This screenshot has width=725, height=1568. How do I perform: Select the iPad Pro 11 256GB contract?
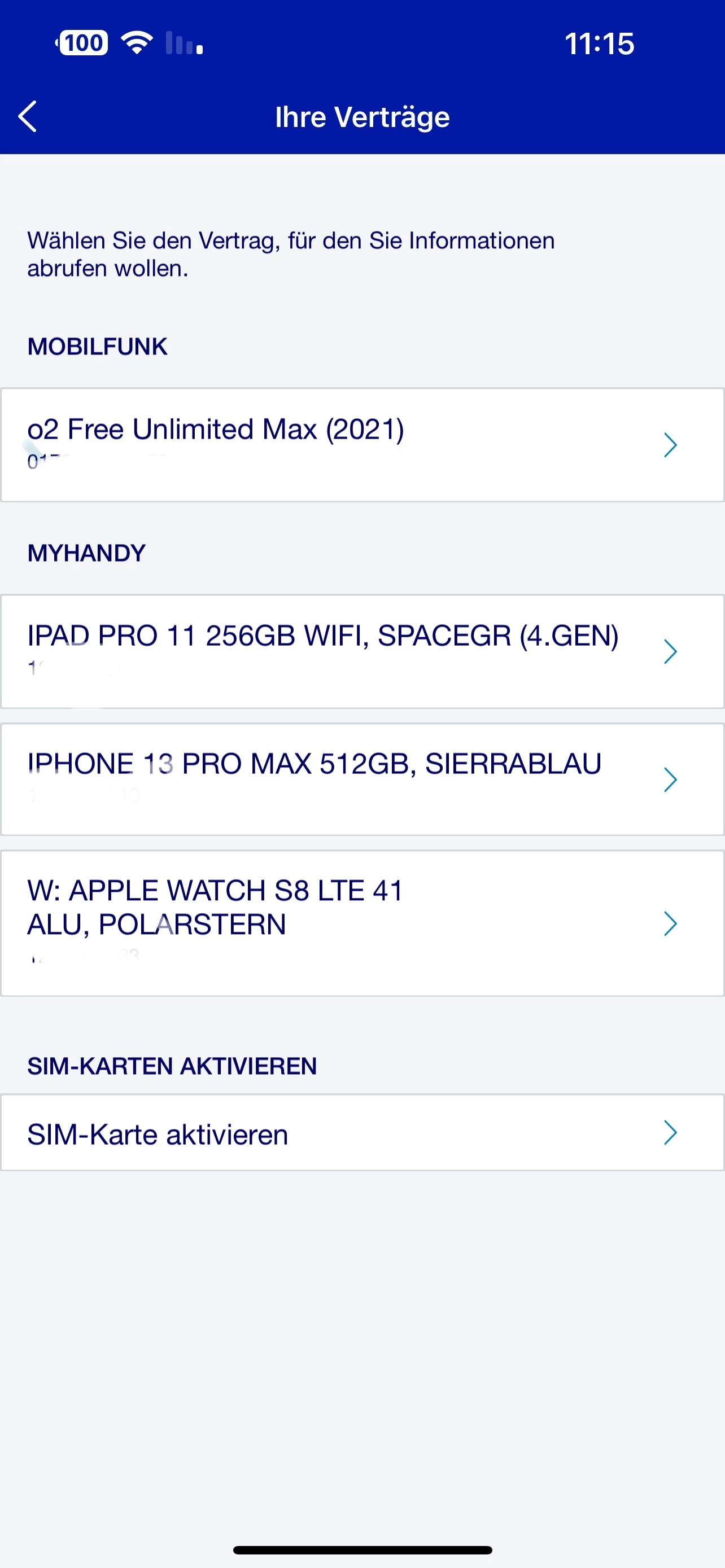tap(362, 651)
